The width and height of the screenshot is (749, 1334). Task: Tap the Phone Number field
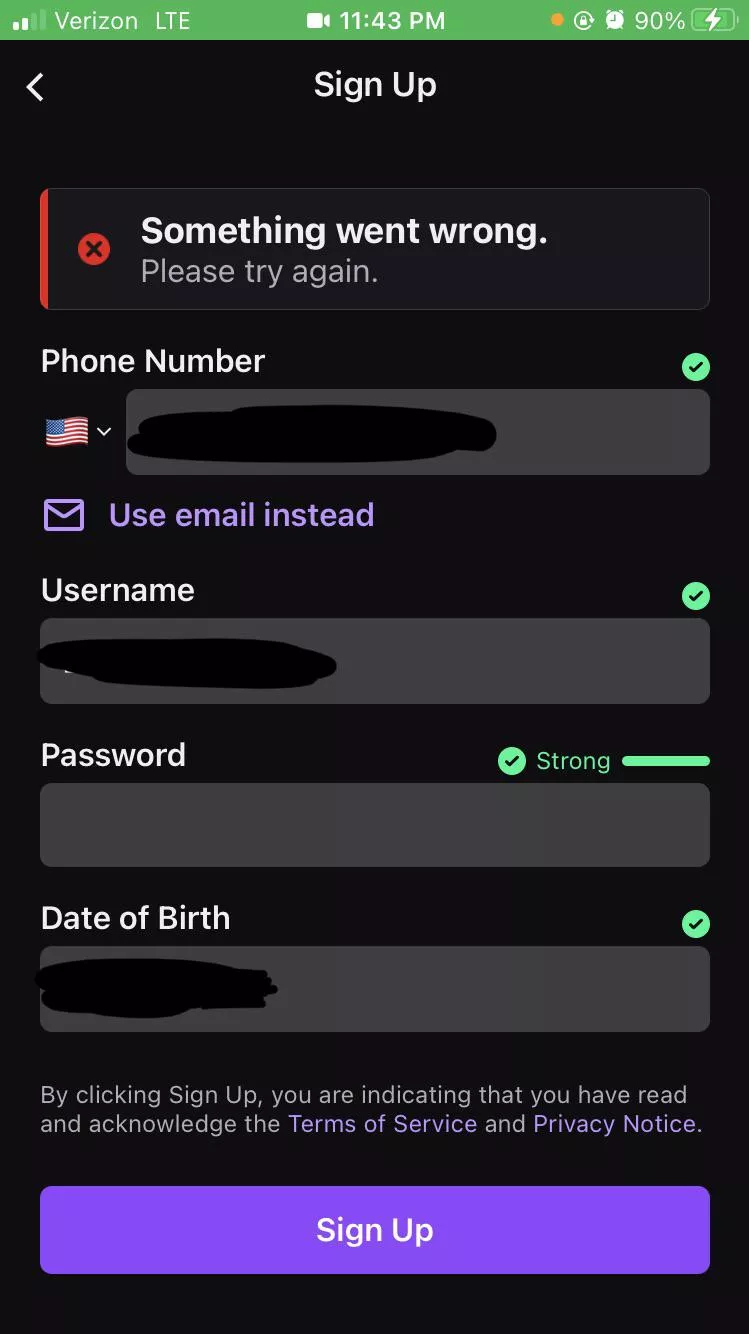[x=417, y=432]
